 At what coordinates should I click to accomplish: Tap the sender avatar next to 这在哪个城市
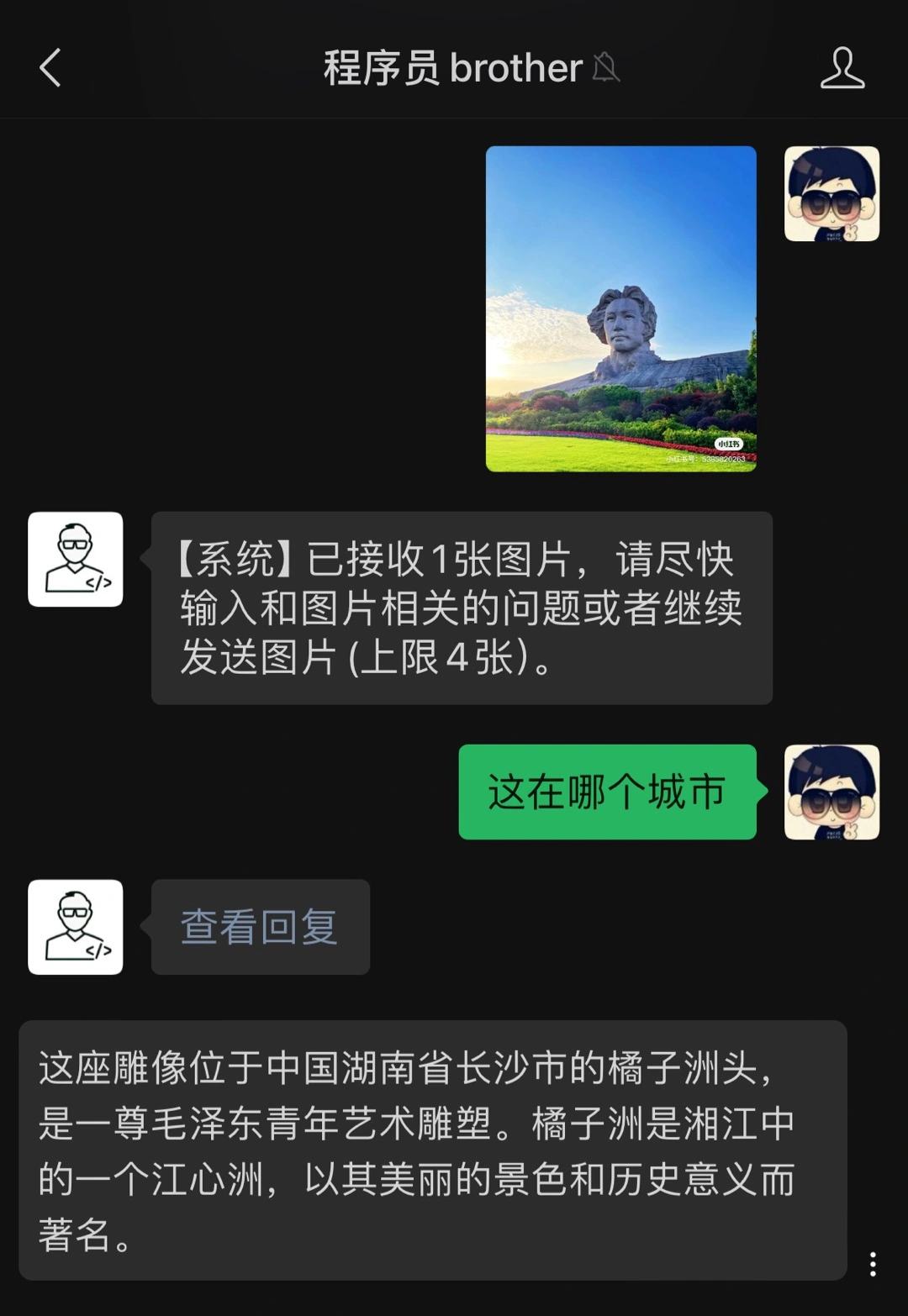click(x=831, y=792)
